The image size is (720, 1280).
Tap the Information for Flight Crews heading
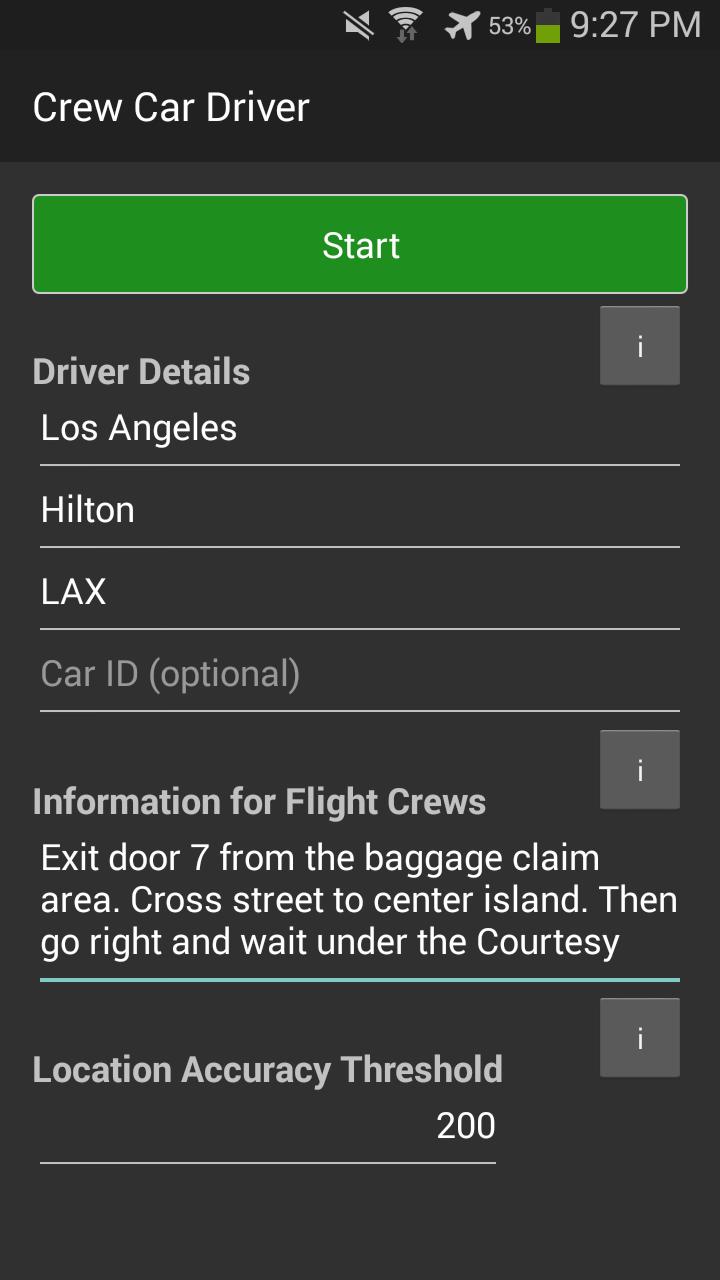(260, 801)
